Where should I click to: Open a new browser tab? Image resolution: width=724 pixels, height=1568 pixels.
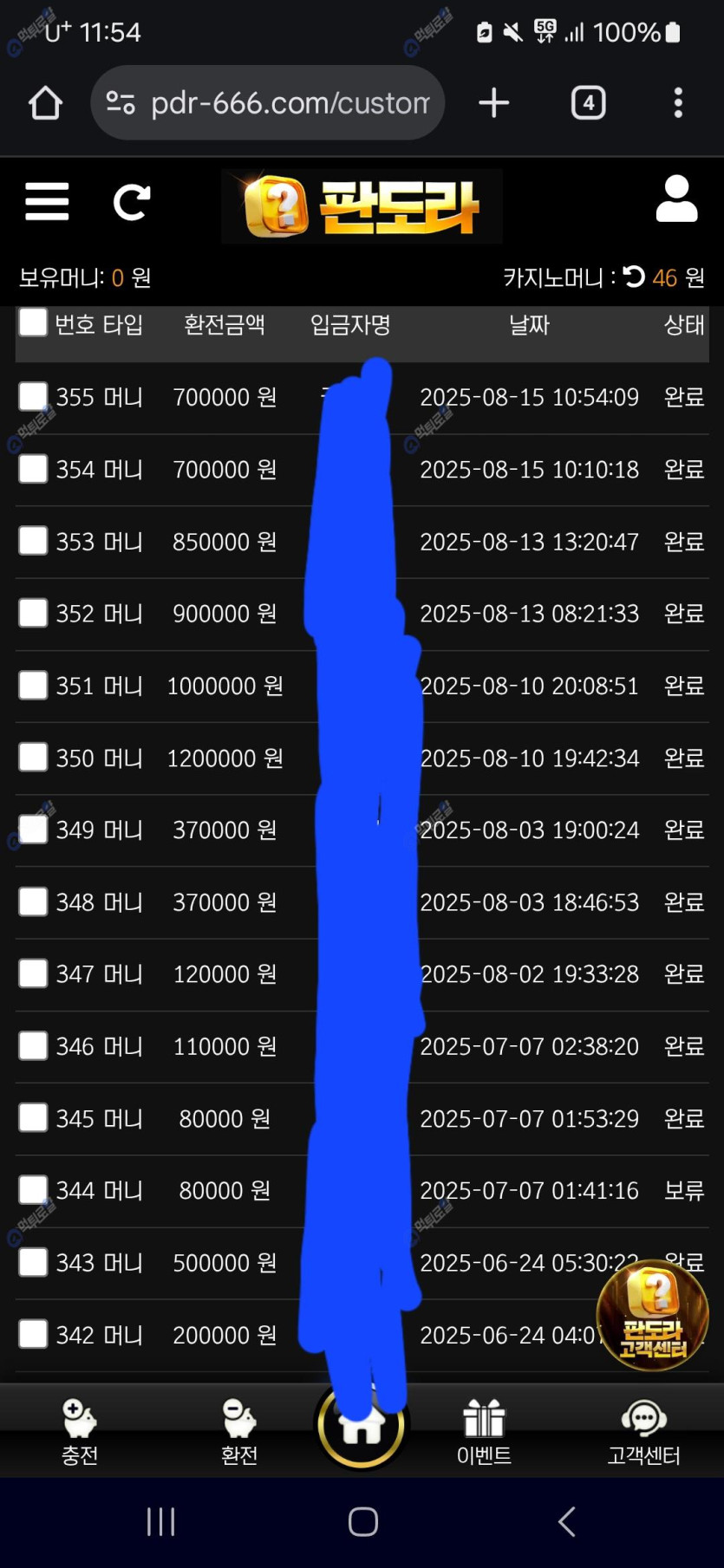pos(494,103)
